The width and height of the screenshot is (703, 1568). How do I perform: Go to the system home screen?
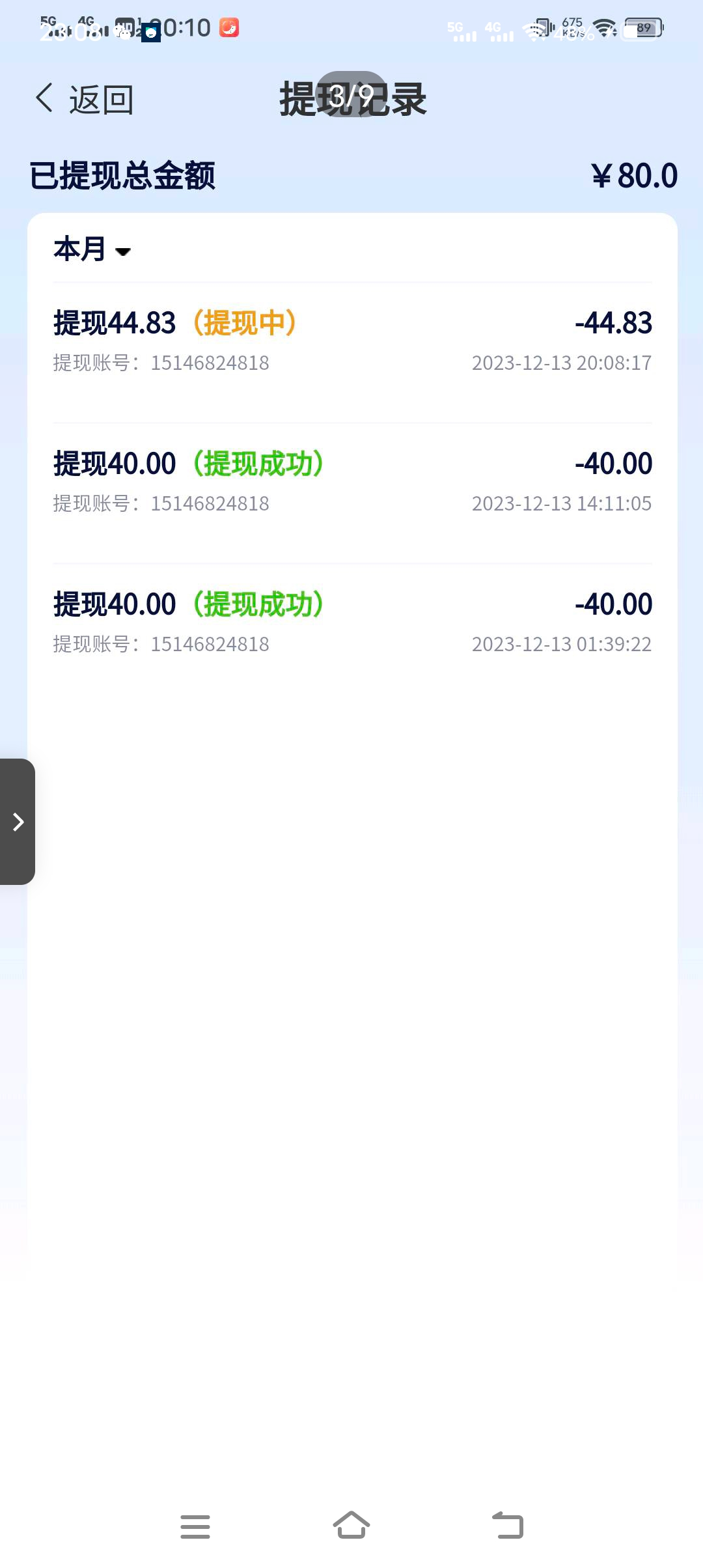pyautogui.click(x=351, y=1526)
